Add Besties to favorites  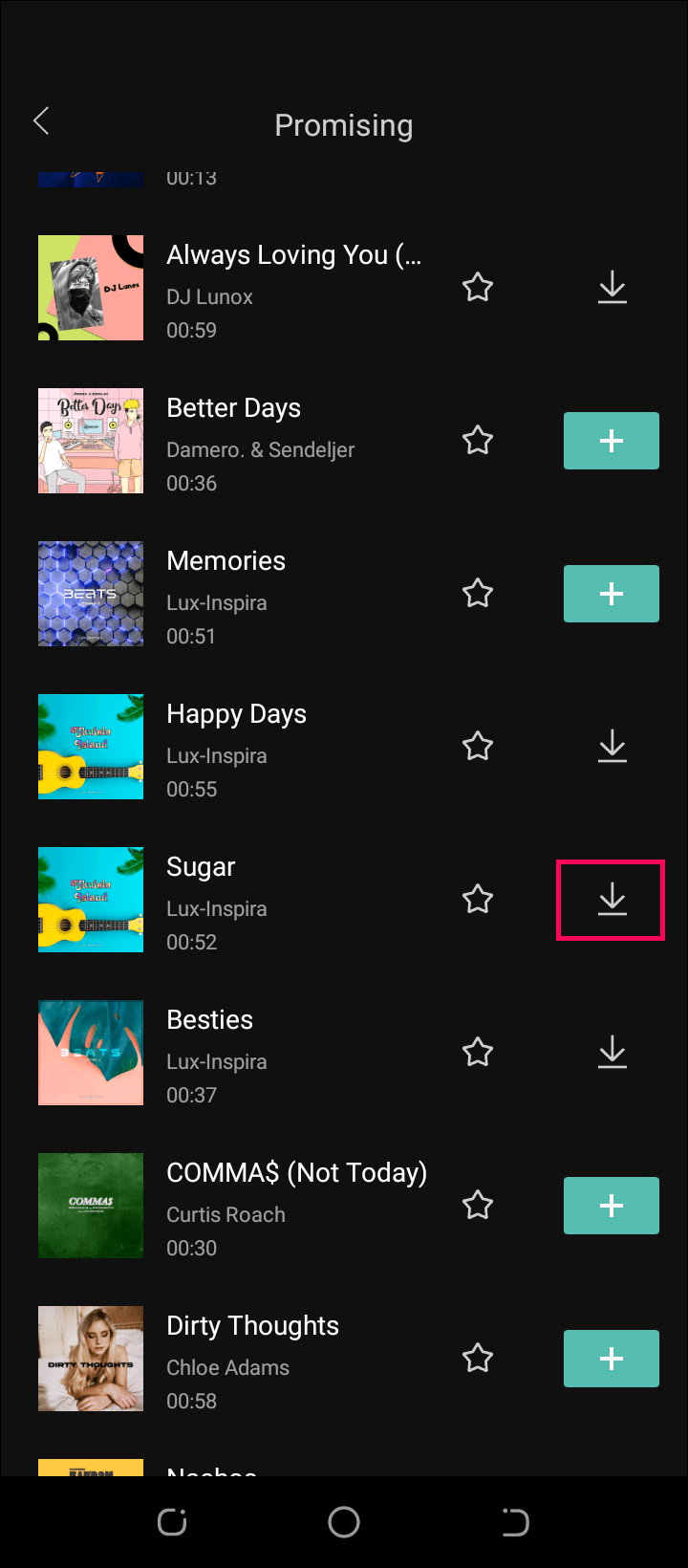pos(478,1053)
